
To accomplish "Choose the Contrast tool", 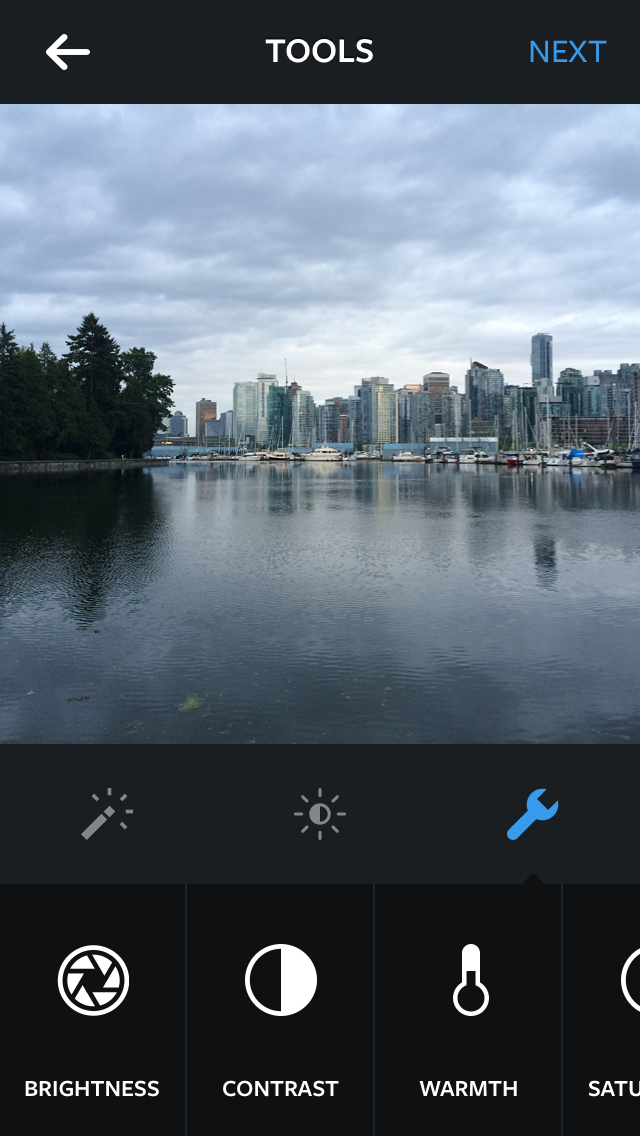I will pyautogui.click(x=281, y=1008).
